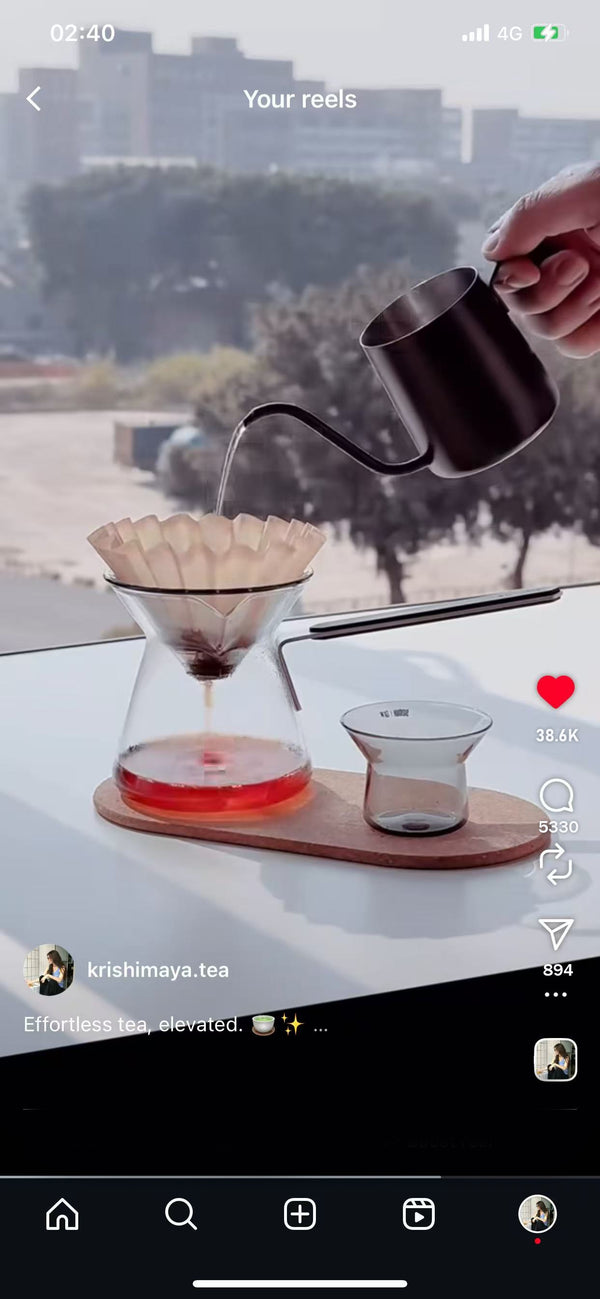Switch to the Reels tab
This screenshot has height=1299, width=600.
(x=418, y=1214)
